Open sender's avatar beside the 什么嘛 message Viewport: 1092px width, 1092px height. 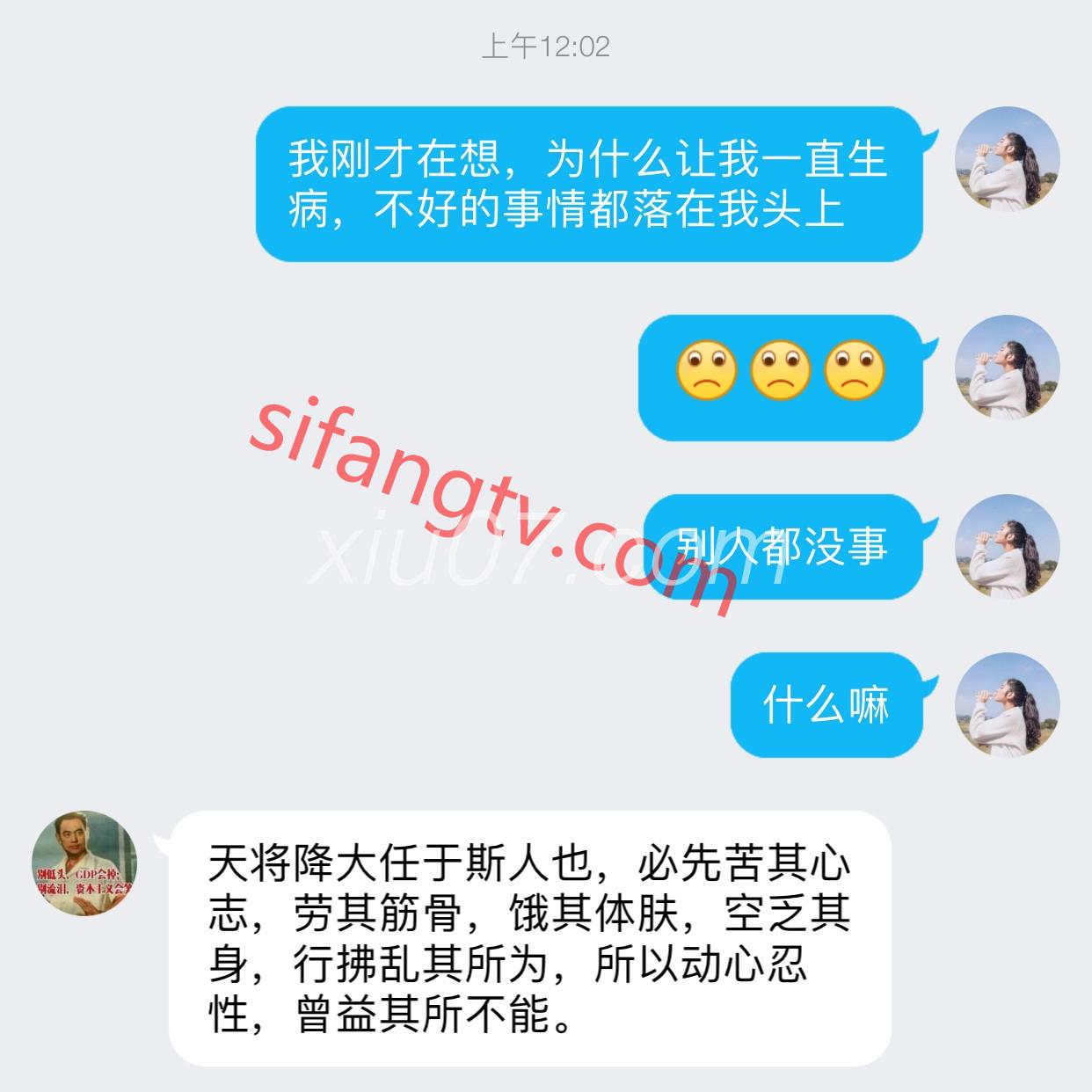pyautogui.click(x=1008, y=704)
